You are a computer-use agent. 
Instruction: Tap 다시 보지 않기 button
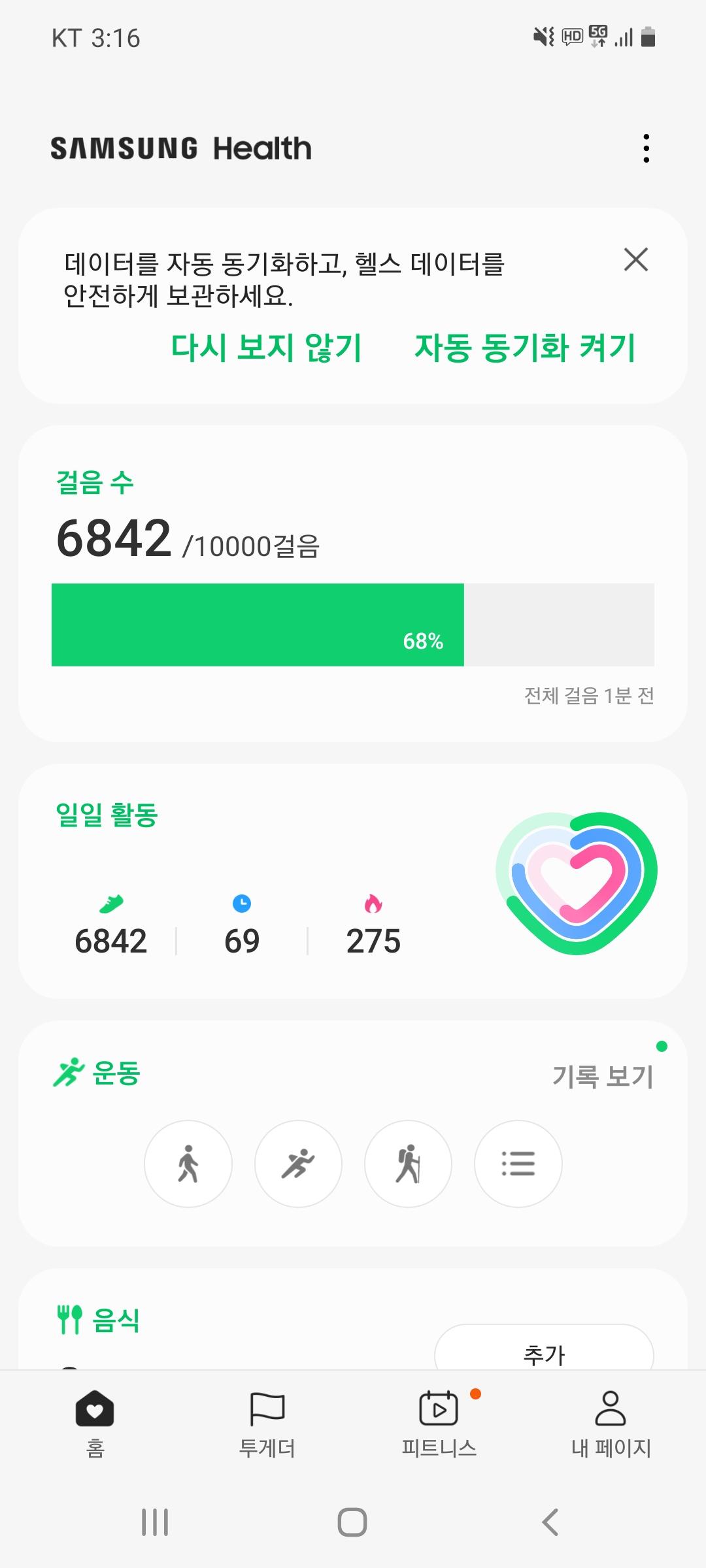point(266,347)
